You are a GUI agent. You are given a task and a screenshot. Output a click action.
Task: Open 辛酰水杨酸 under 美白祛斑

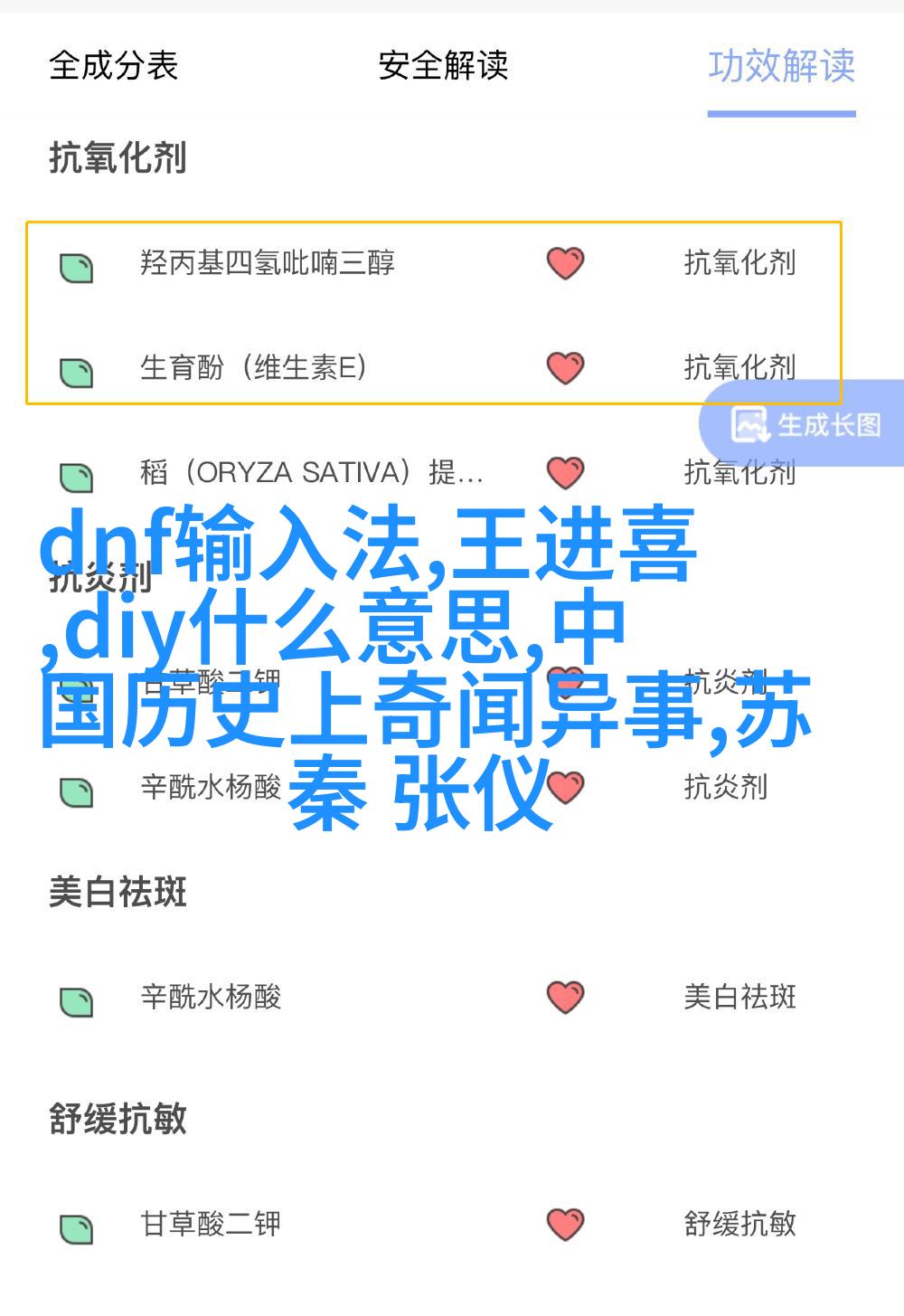click(211, 998)
